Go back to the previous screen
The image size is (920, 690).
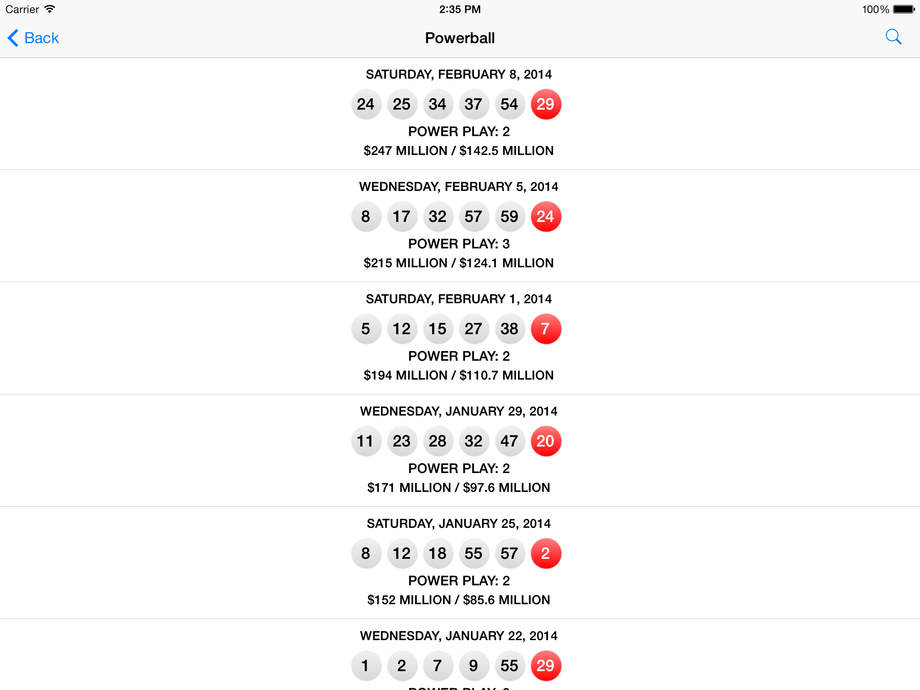click(33, 38)
